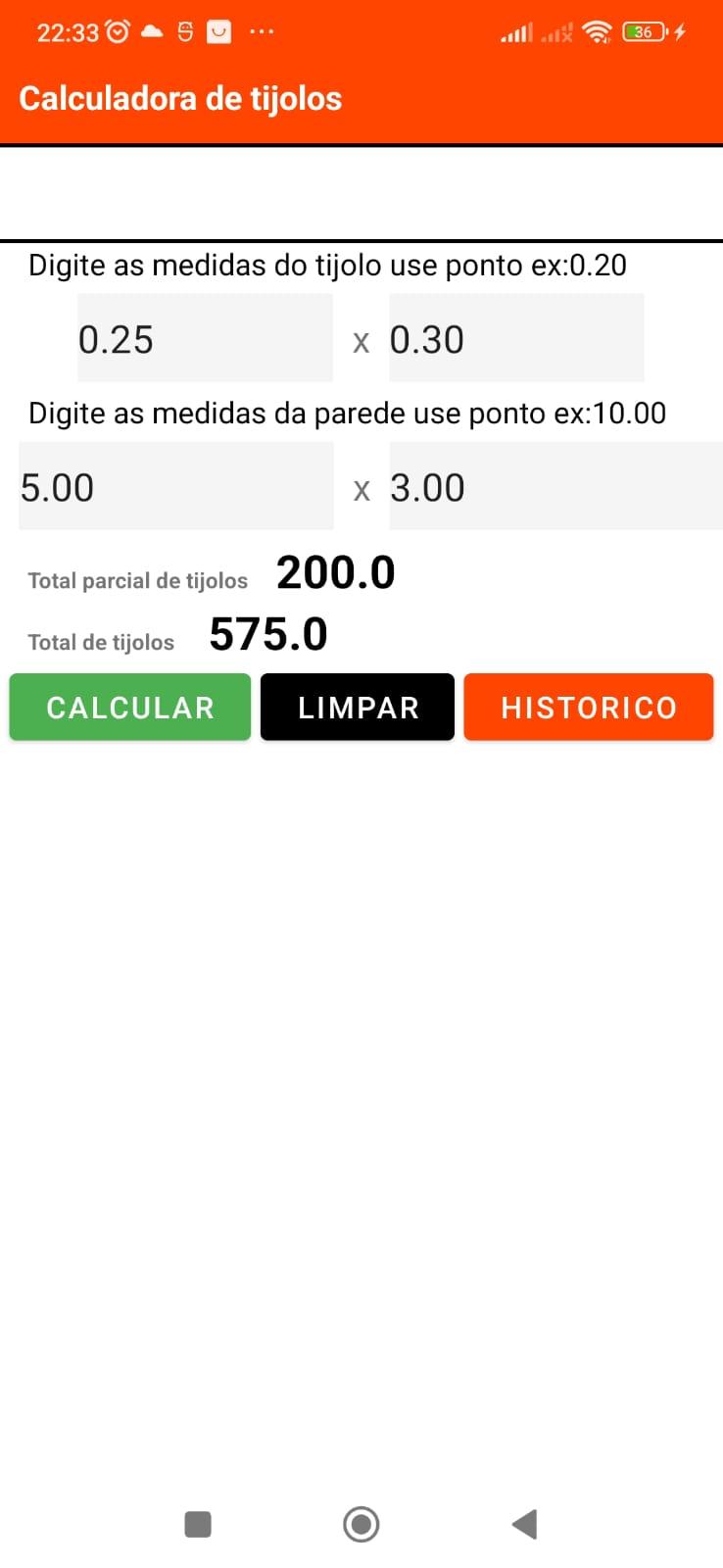The image size is (723, 1568).
Task: Edit the brick width field showing 0.25
Action: tap(205, 338)
